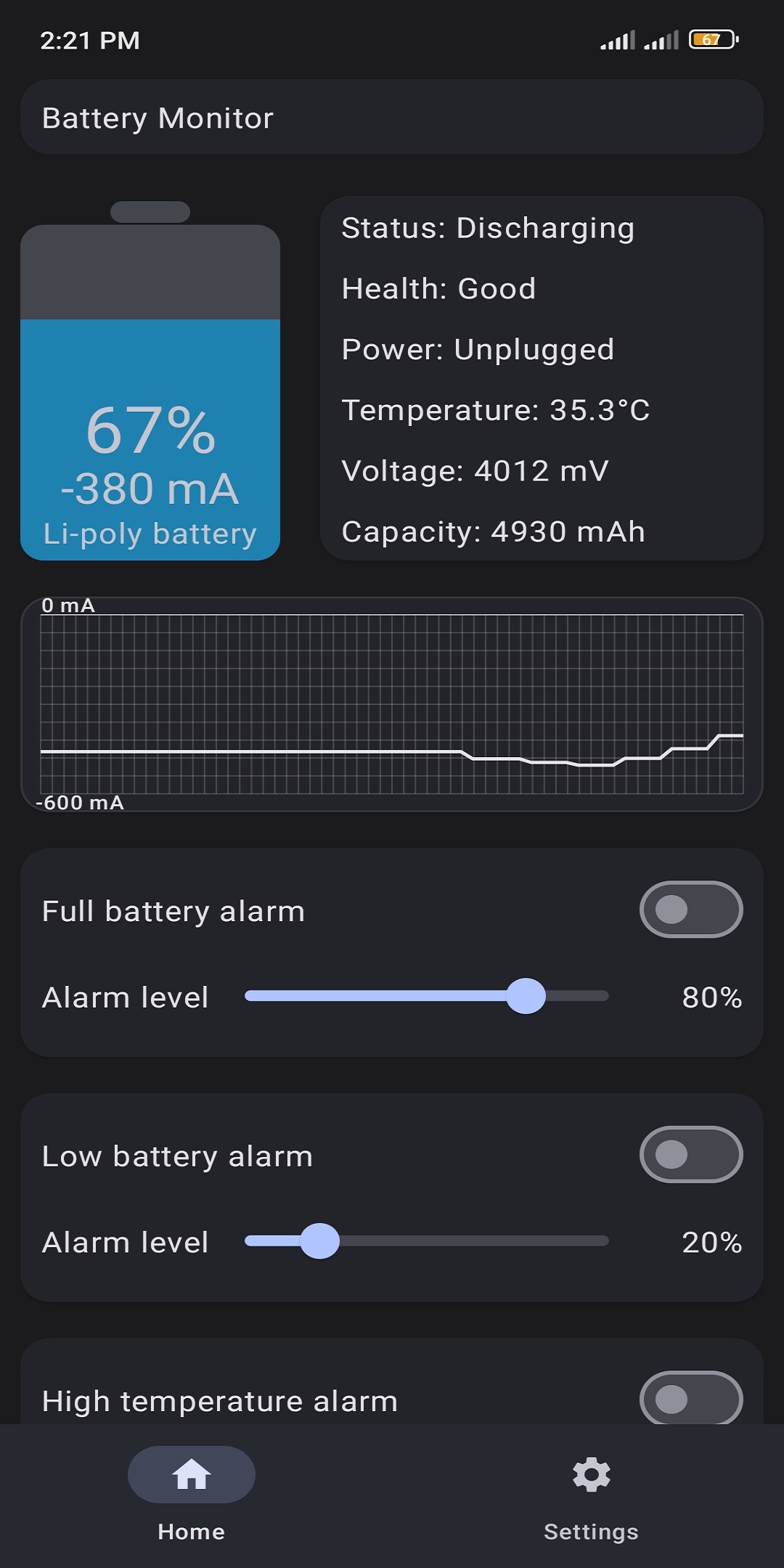Open Settings via the gear icon

[x=591, y=1472]
